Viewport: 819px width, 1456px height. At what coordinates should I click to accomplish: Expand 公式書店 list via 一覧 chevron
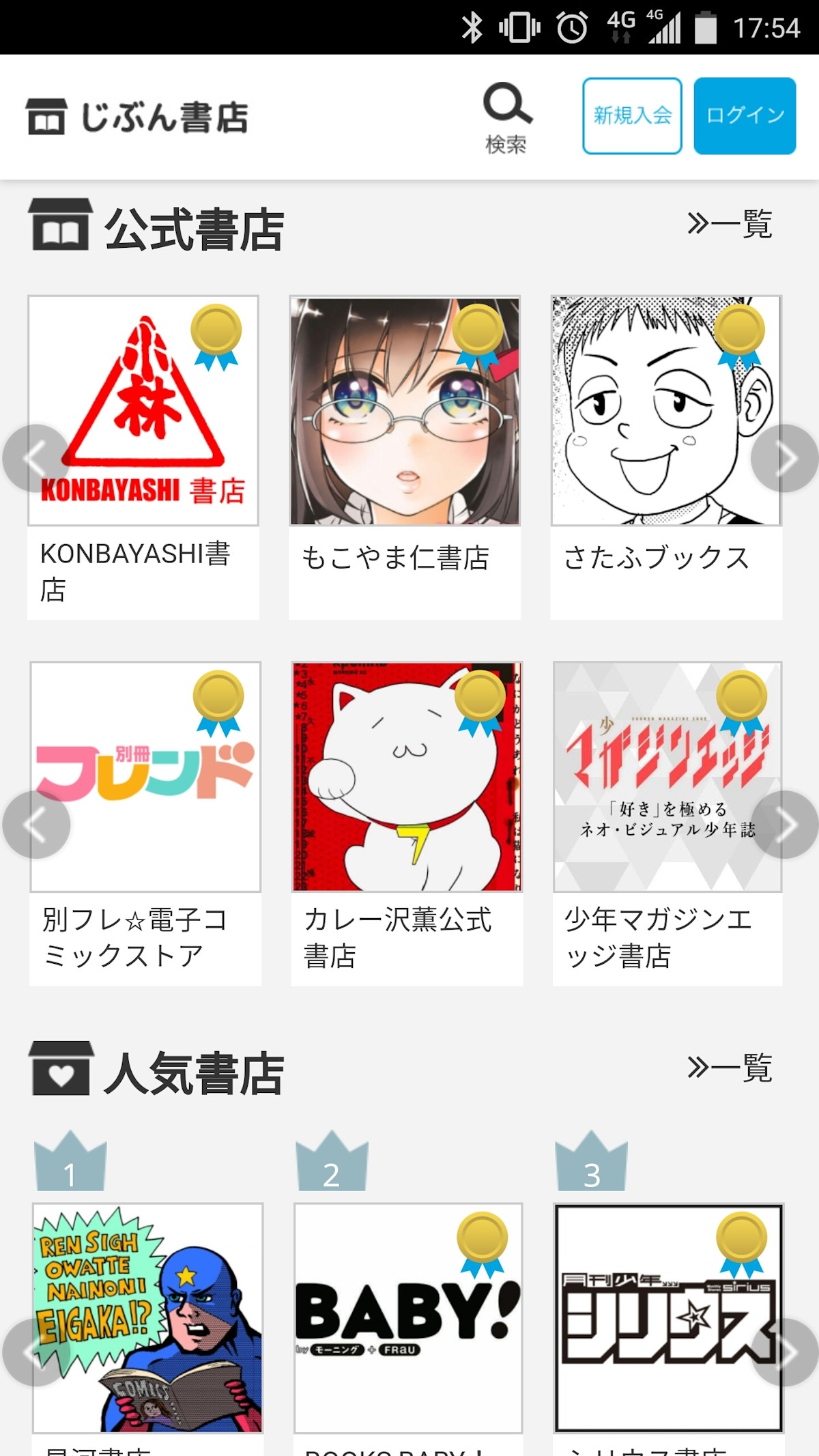(x=730, y=225)
